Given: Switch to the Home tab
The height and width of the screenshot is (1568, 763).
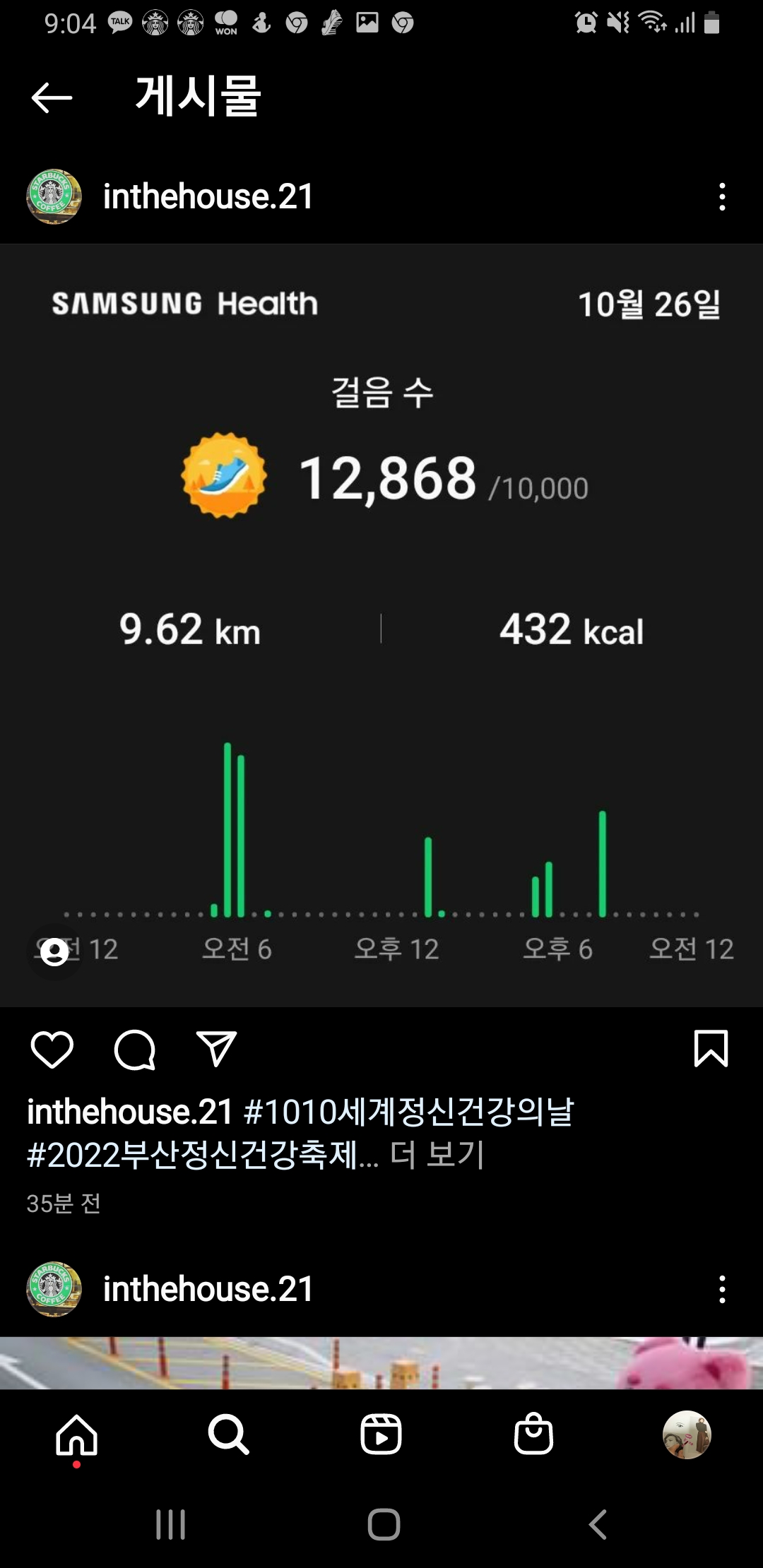Looking at the screenshot, I should pos(76,1435).
